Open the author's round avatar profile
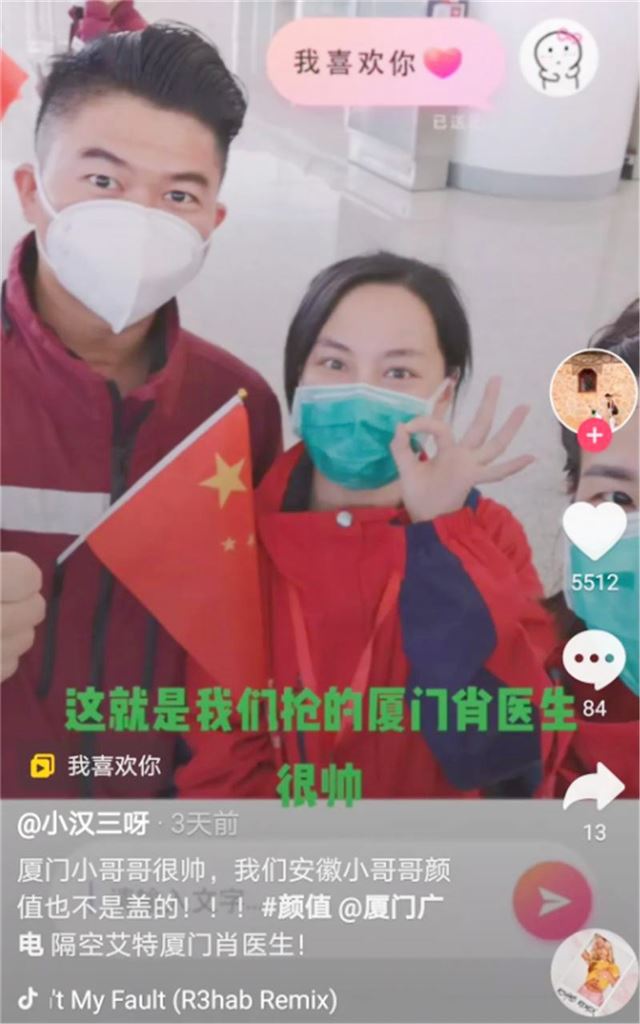The height and width of the screenshot is (1024, 640). [594, 388]
